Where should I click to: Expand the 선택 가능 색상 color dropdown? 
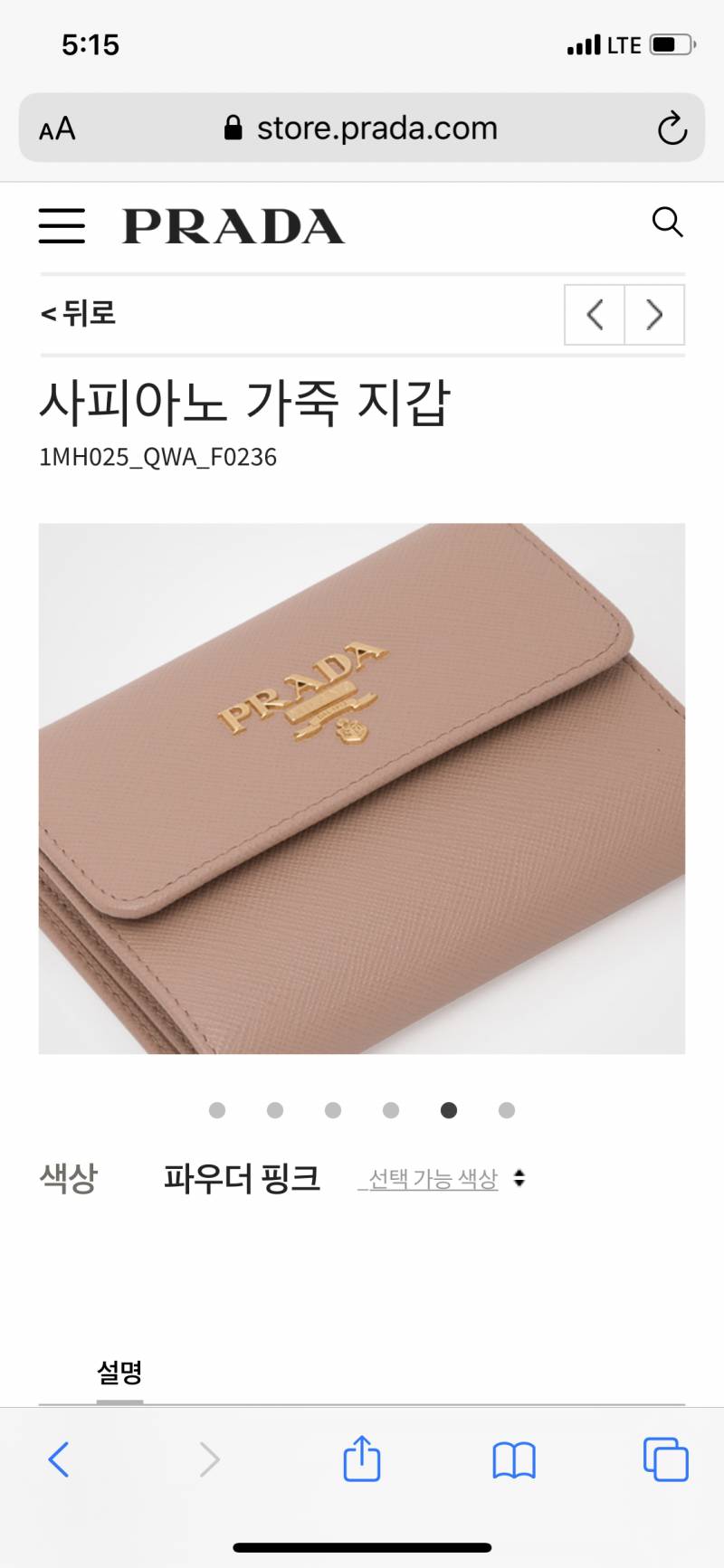(443, 1179)
